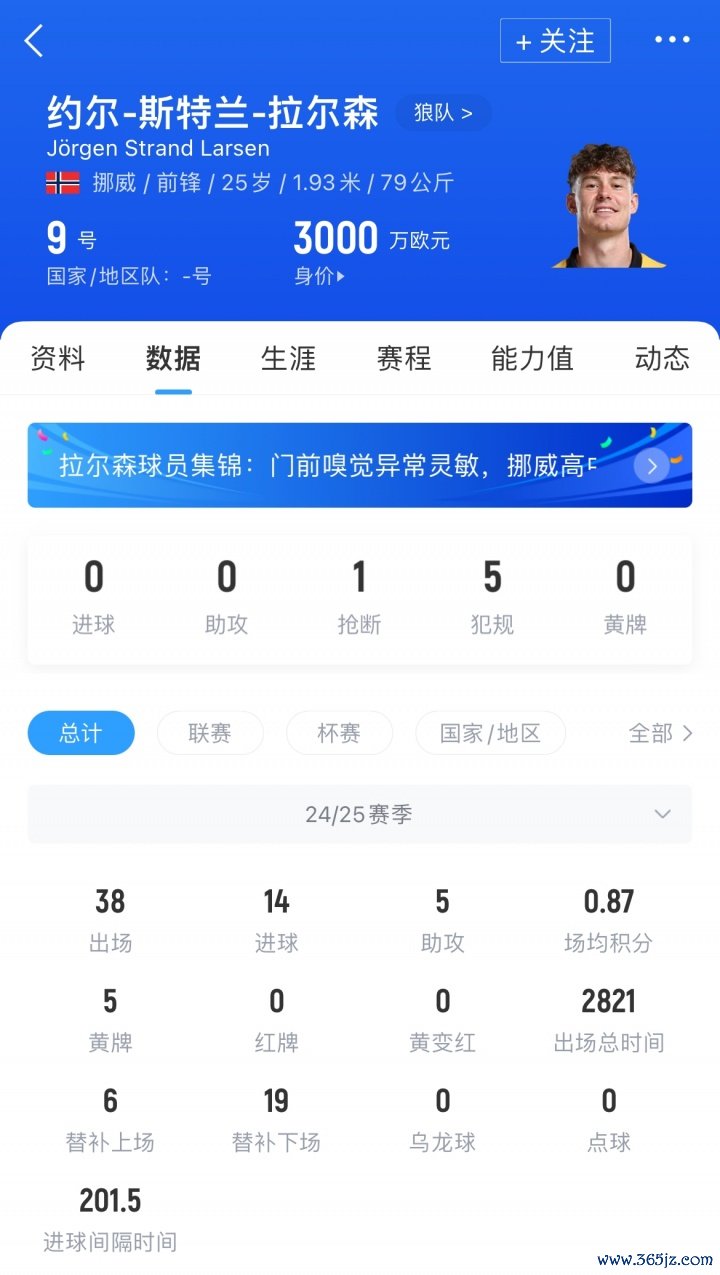The image size is (720, 1275).
Task: Switch to the 生涯 tab
Action: coord(288,358)
